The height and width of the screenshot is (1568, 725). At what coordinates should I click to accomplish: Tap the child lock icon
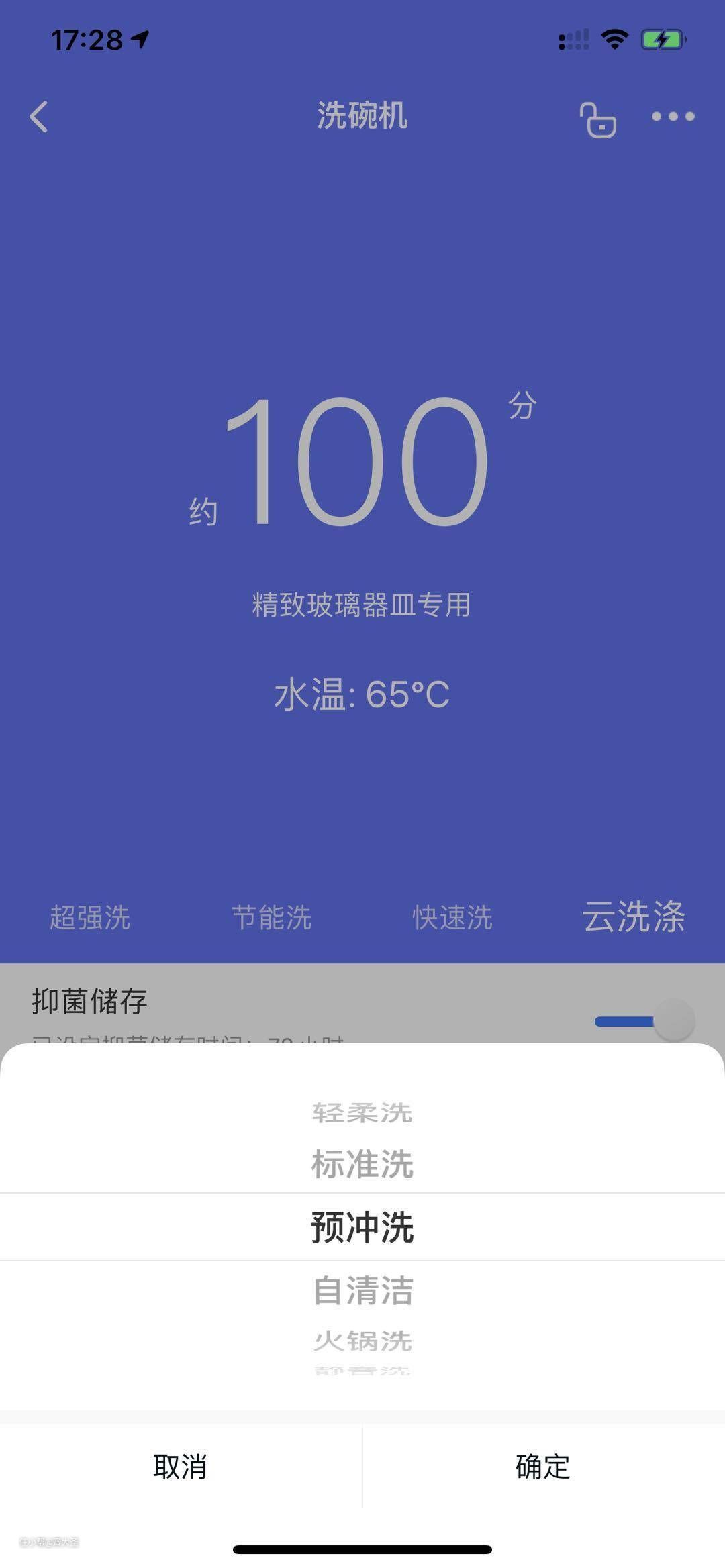coord(597,120)
